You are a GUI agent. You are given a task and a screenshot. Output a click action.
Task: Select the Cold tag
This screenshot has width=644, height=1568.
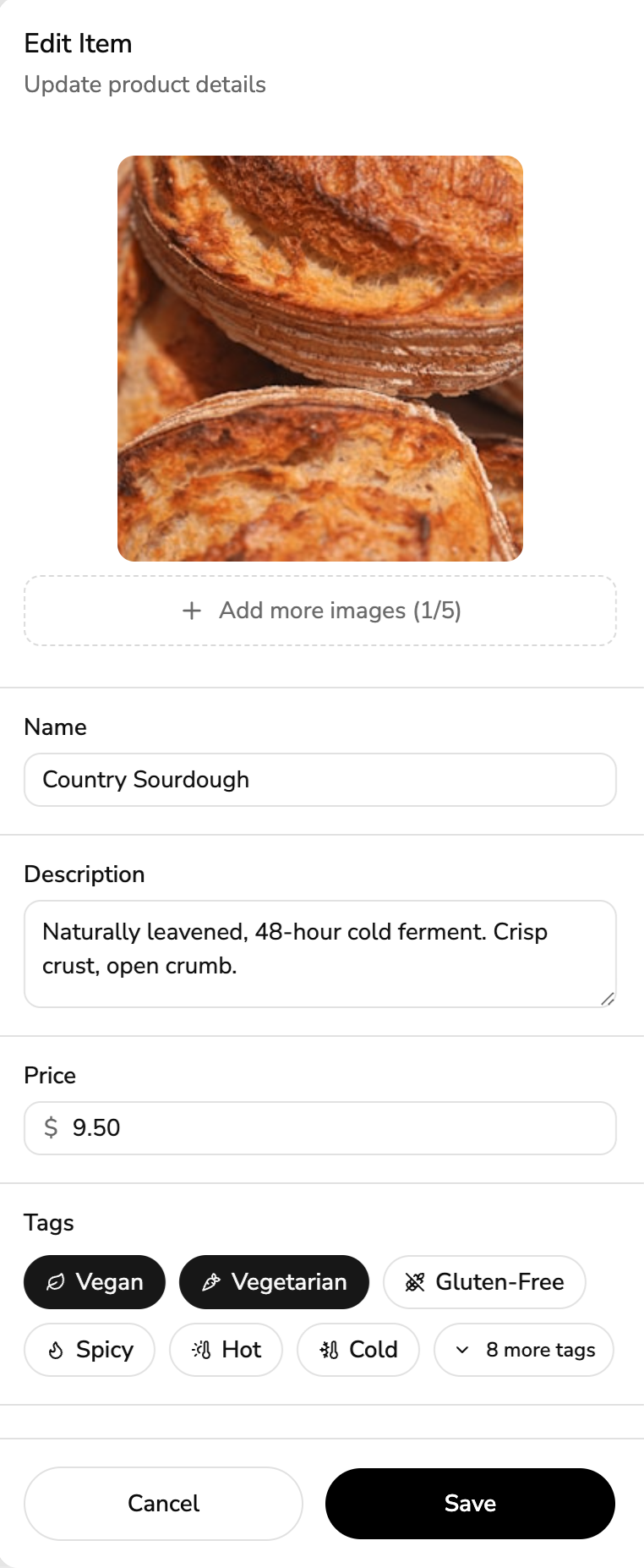pyautogui.click(x=358, y=1350)
